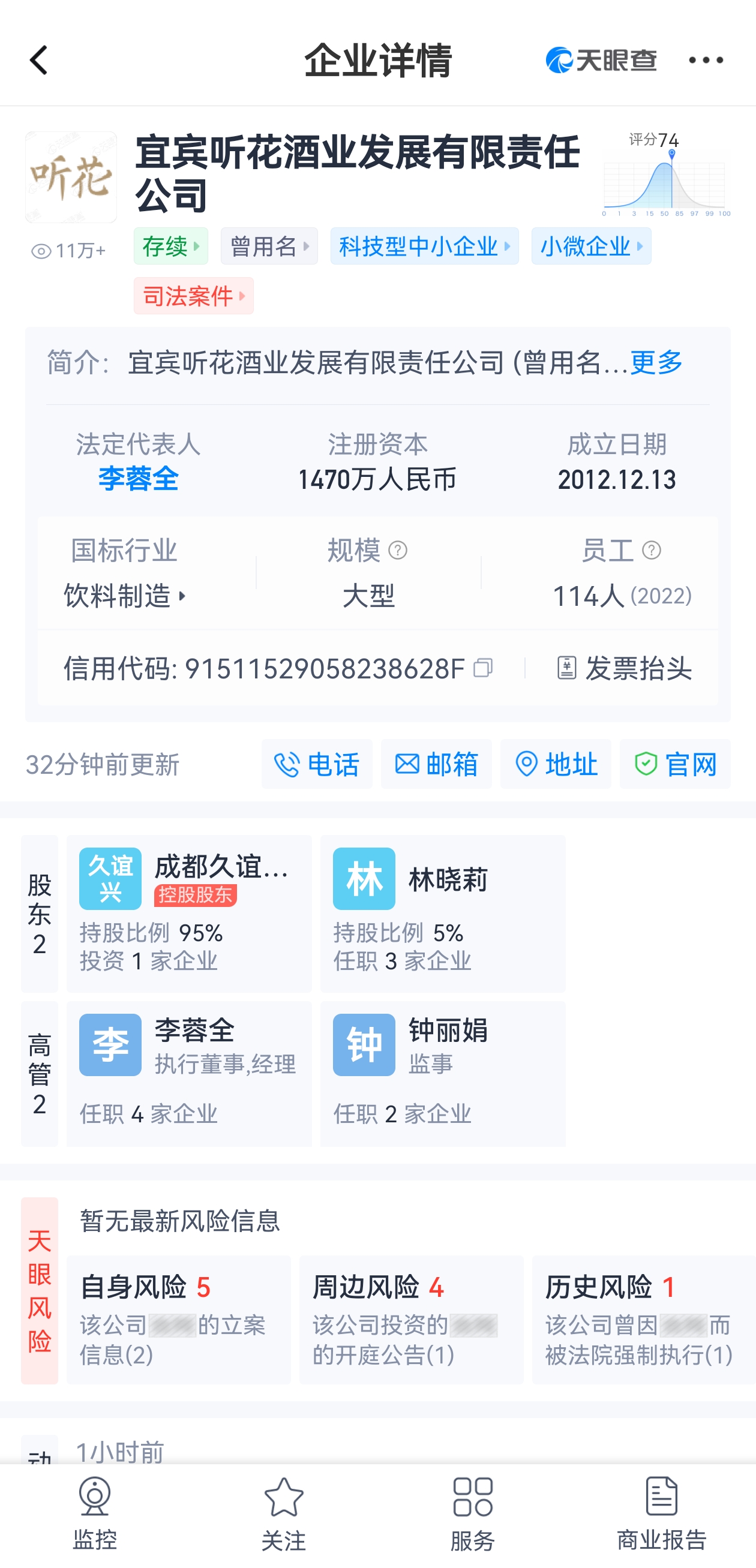Open the 科技型中小企业 tag

(424, 246)
